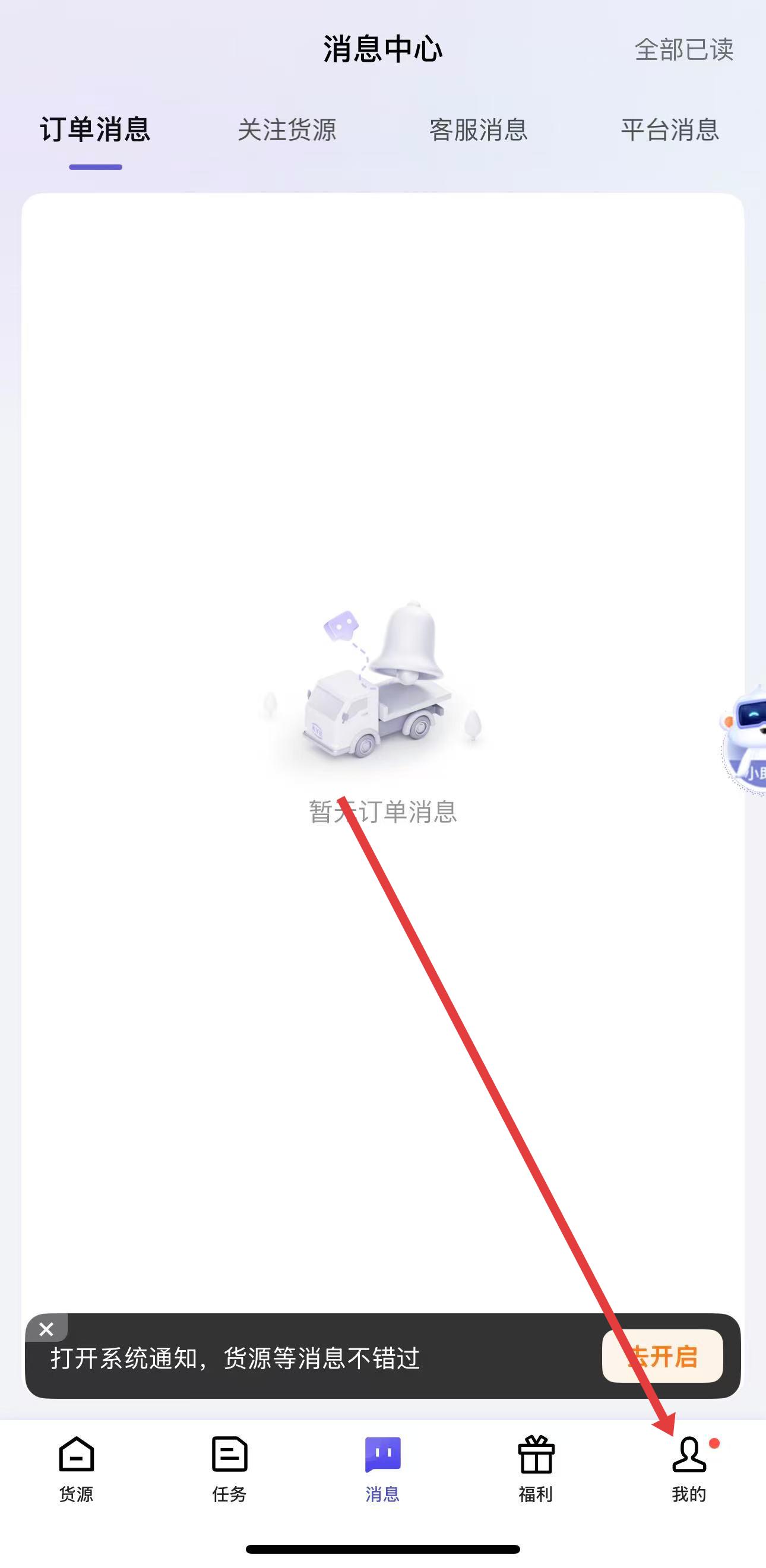Switch to the 客服消息 tab
Viewport: 766px width, 1568px height.
click(x=478, y=129)
